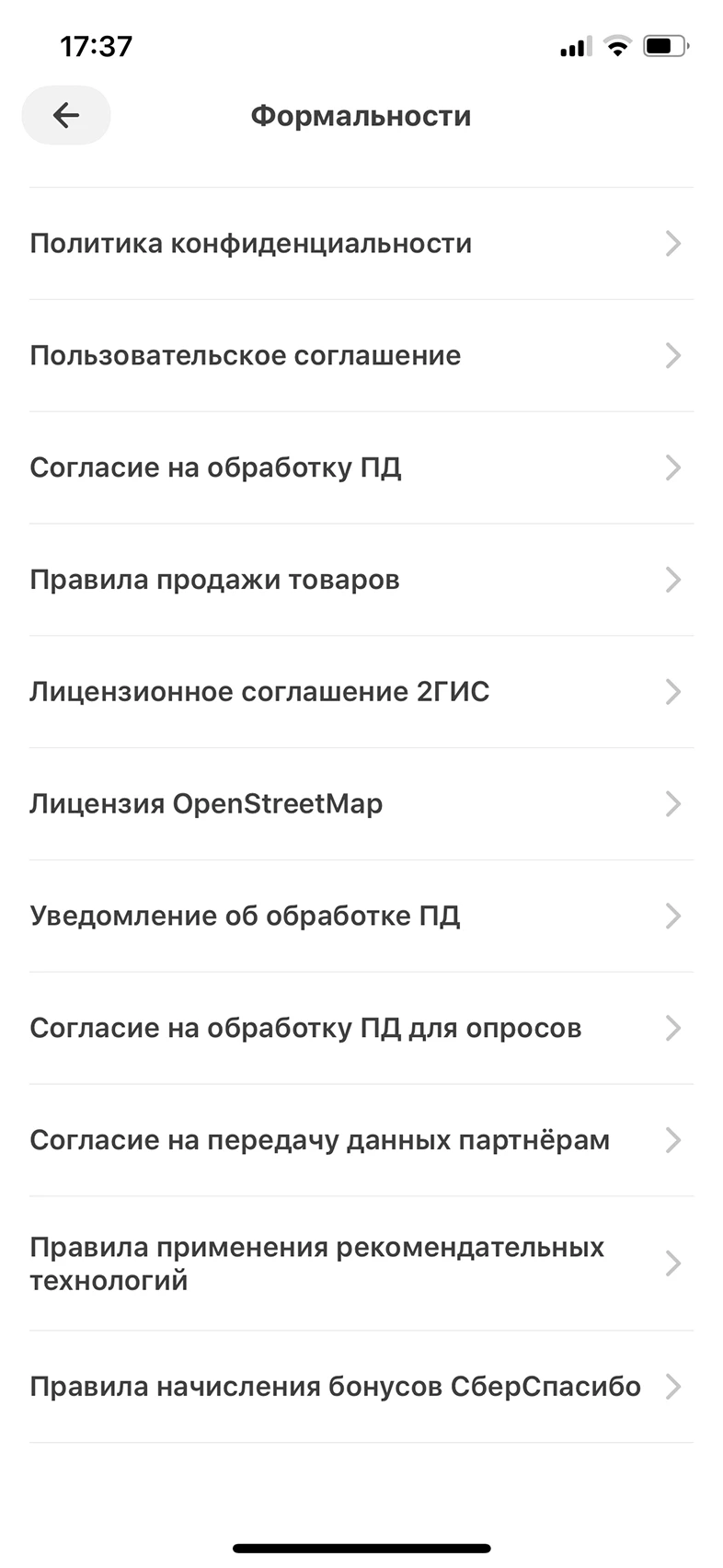Open Правила начисления бонусов СберСпасибо
Screen dimensions: 723x1568
point(361,1388)
